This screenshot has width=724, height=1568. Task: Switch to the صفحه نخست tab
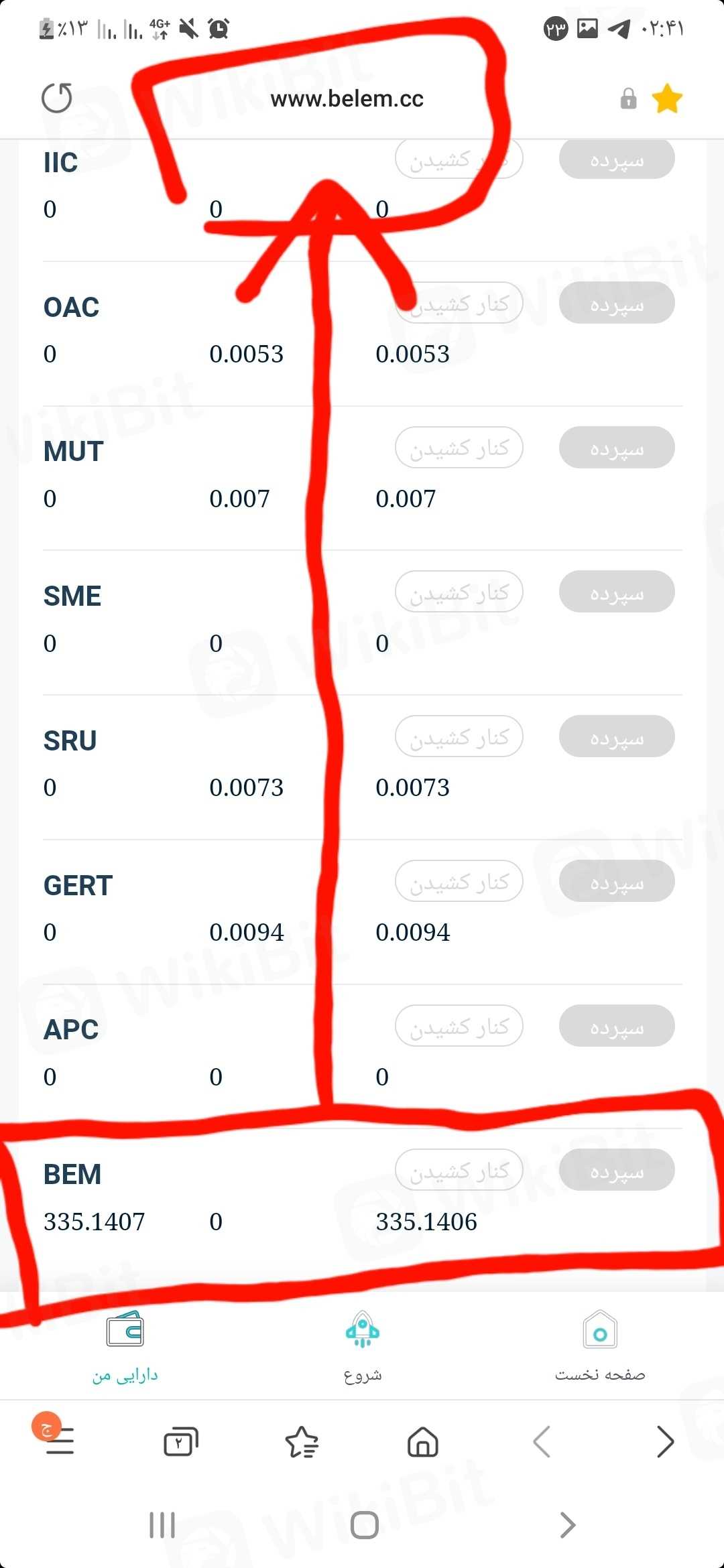[600, 1347]
